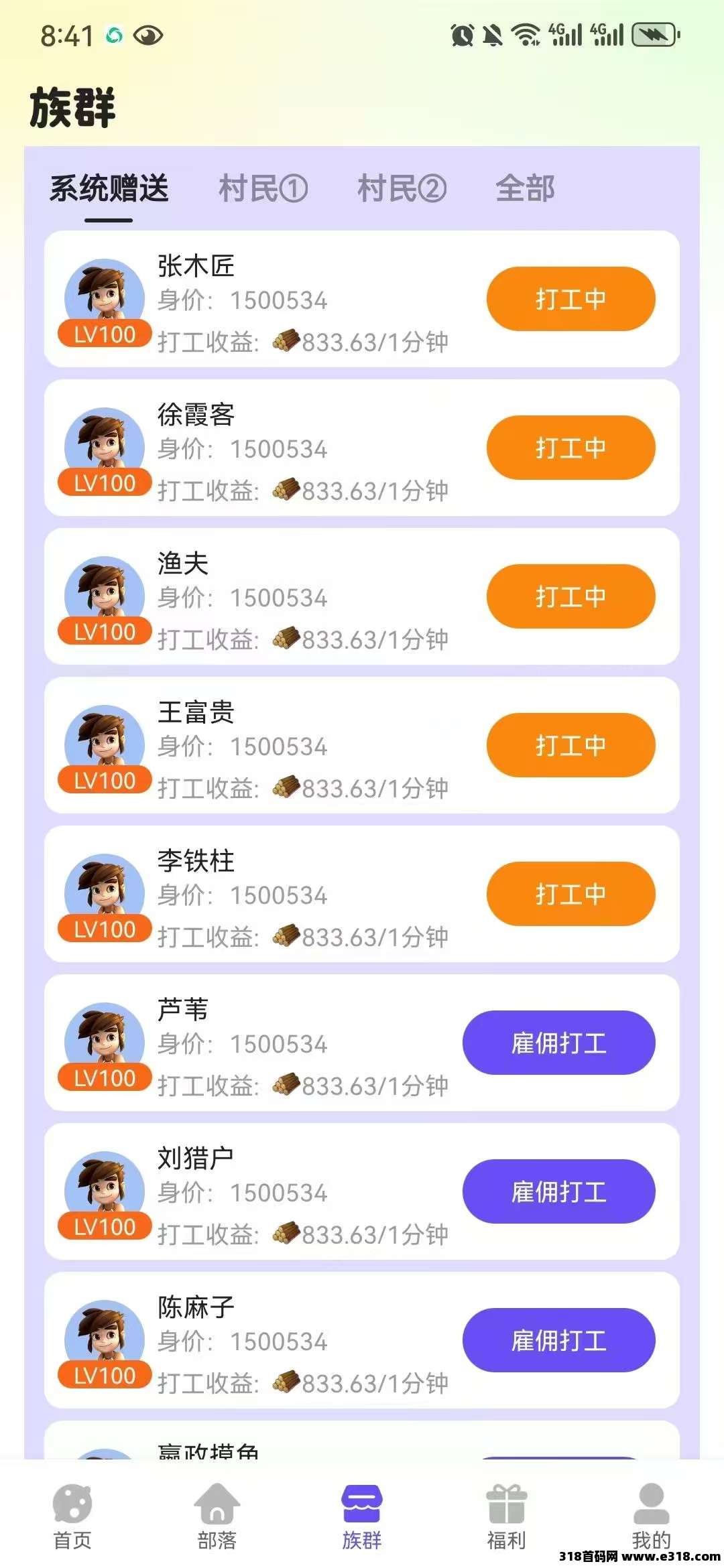Open the 全部 tab
The height and width of the screenshot is (1568, 724).
click(527, 190)
